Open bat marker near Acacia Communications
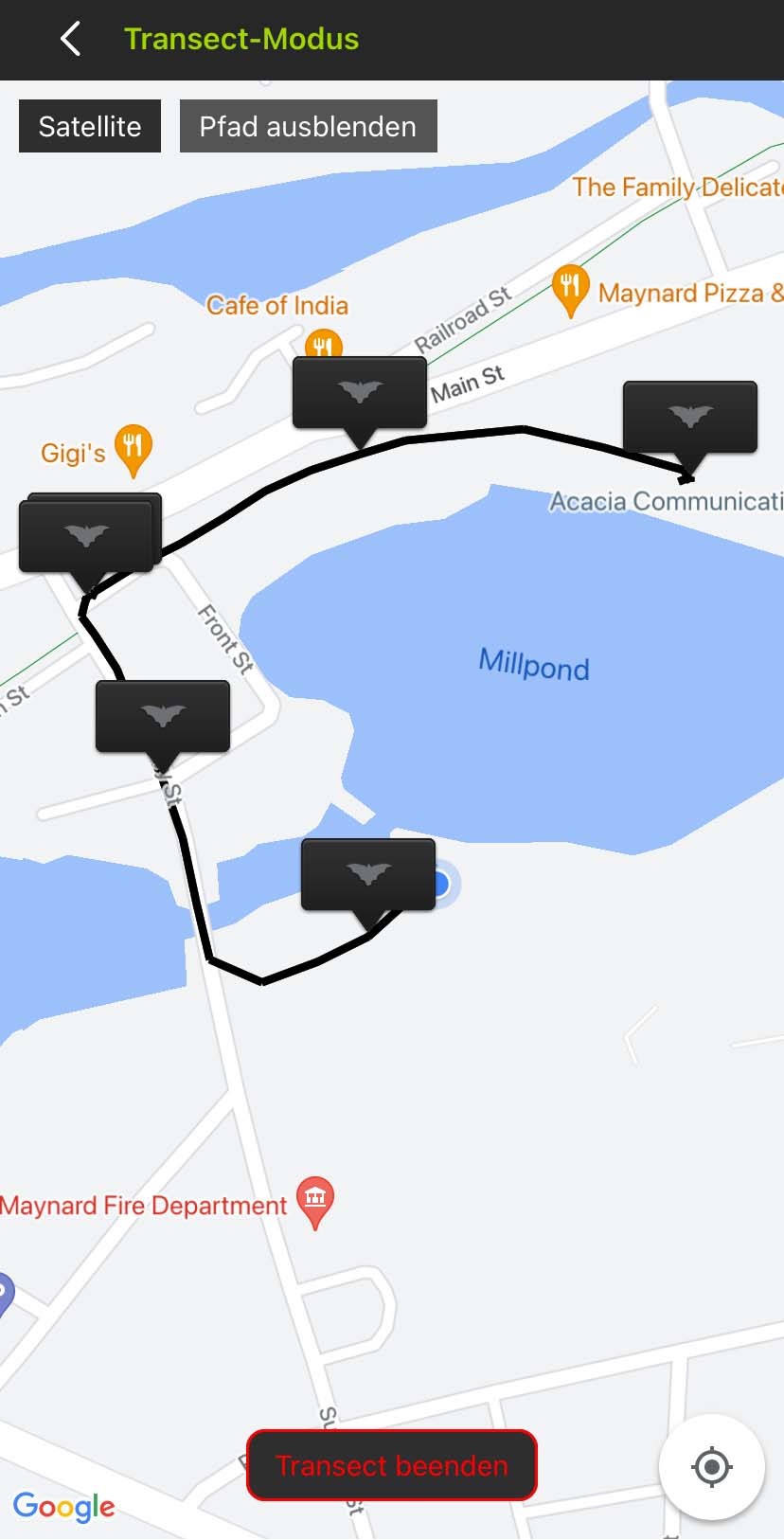 [x=690, y=417]
